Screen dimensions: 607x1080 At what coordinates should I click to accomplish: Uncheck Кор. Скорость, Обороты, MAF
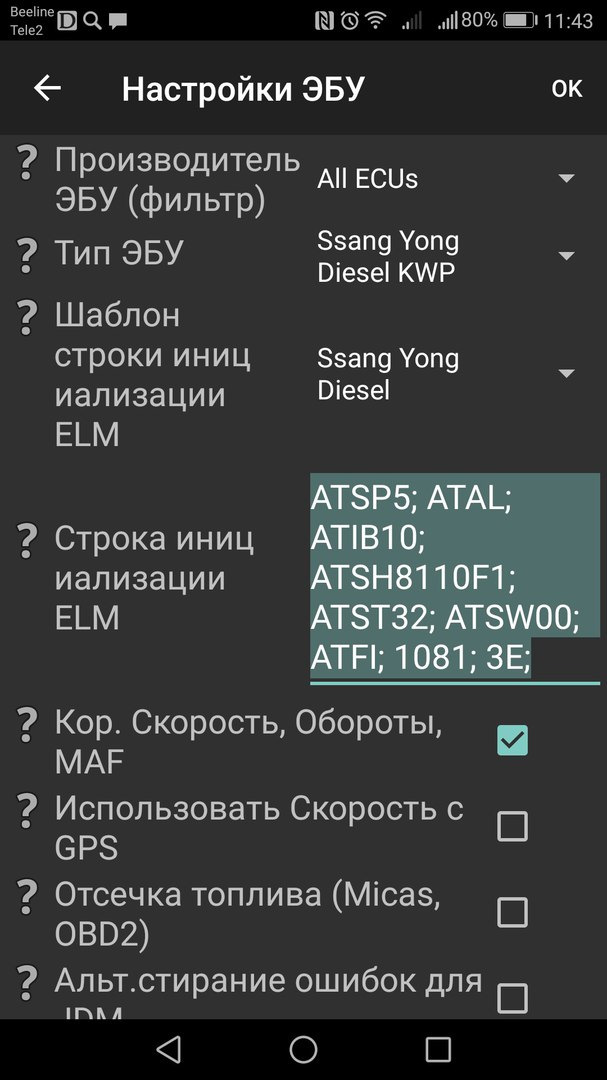[512, 740]
